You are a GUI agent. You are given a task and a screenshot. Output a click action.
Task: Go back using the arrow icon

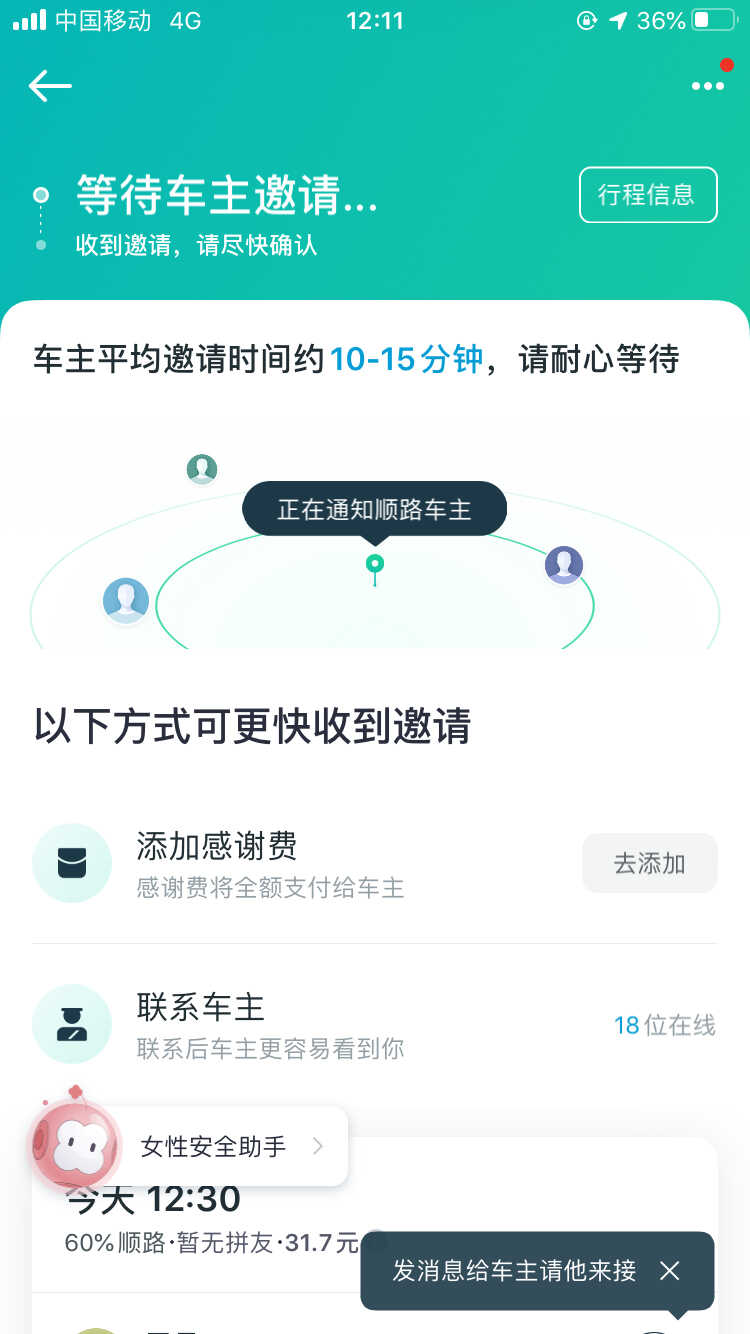tap(50, 86)
